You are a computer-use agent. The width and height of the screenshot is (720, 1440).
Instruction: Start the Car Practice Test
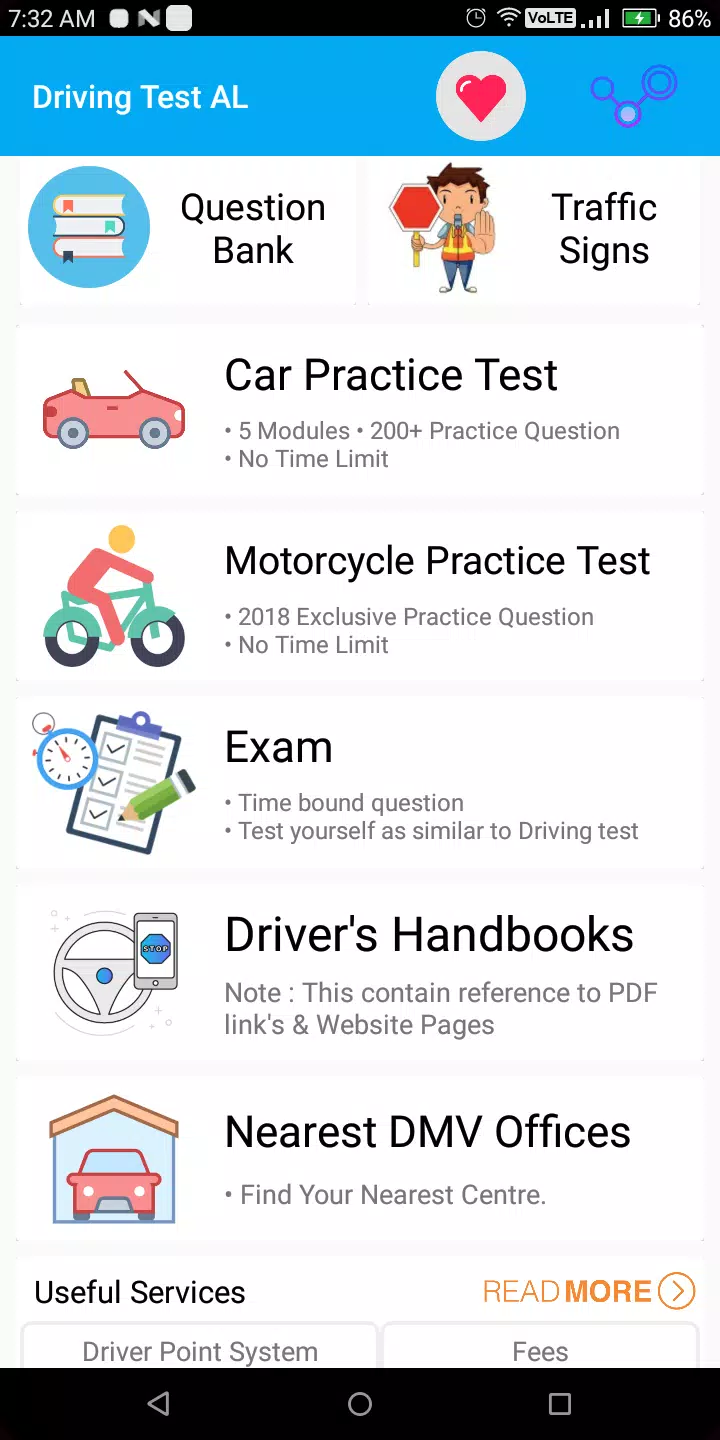pos(360,409)
